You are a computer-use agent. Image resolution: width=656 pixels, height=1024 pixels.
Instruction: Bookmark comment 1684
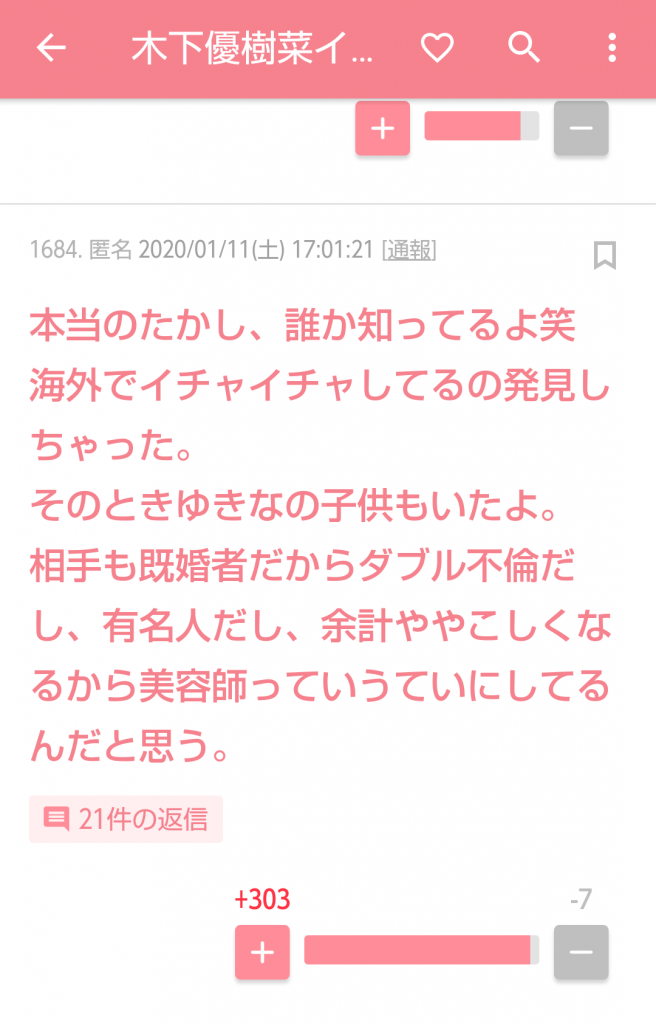coord(604,255)
